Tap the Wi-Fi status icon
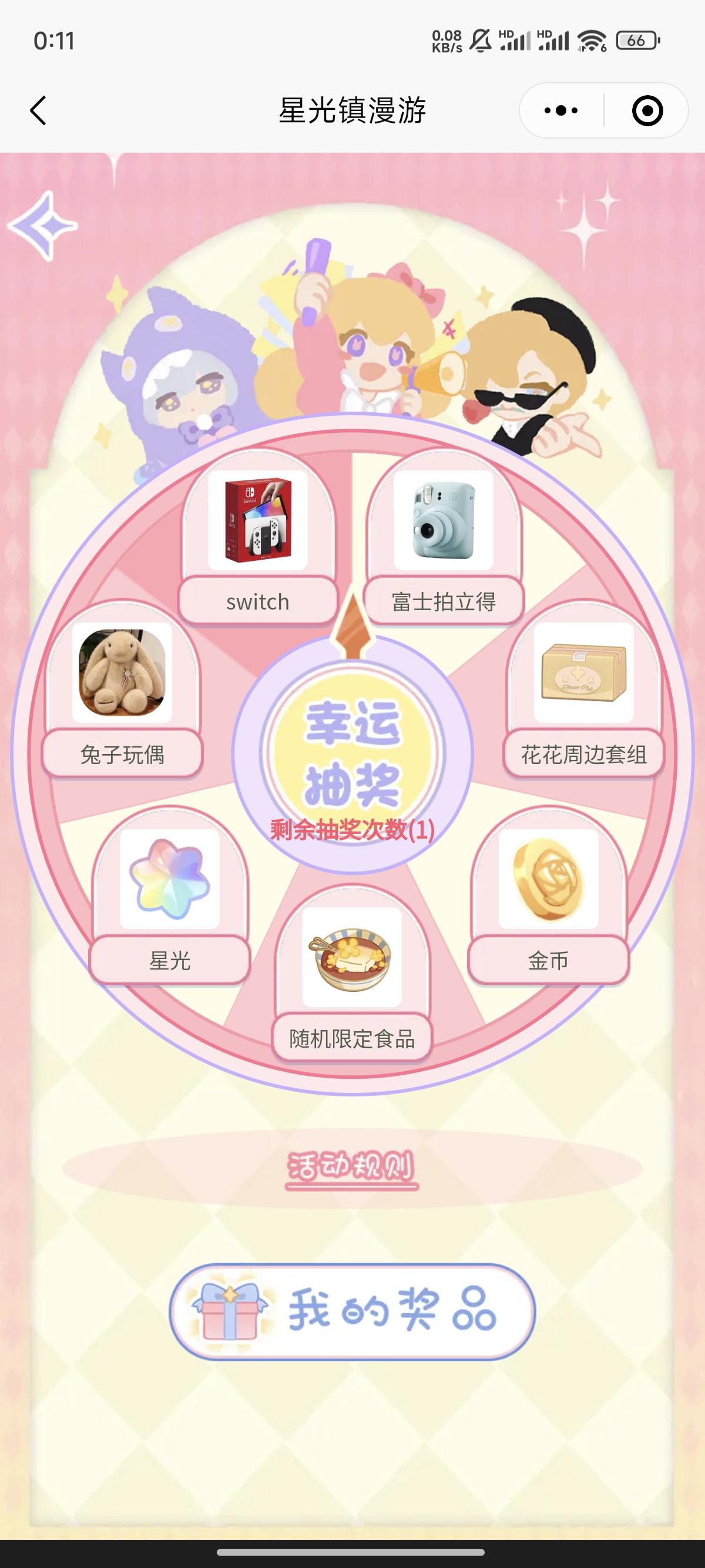This screenshot has width=705, height=1568. pos(590,40)
